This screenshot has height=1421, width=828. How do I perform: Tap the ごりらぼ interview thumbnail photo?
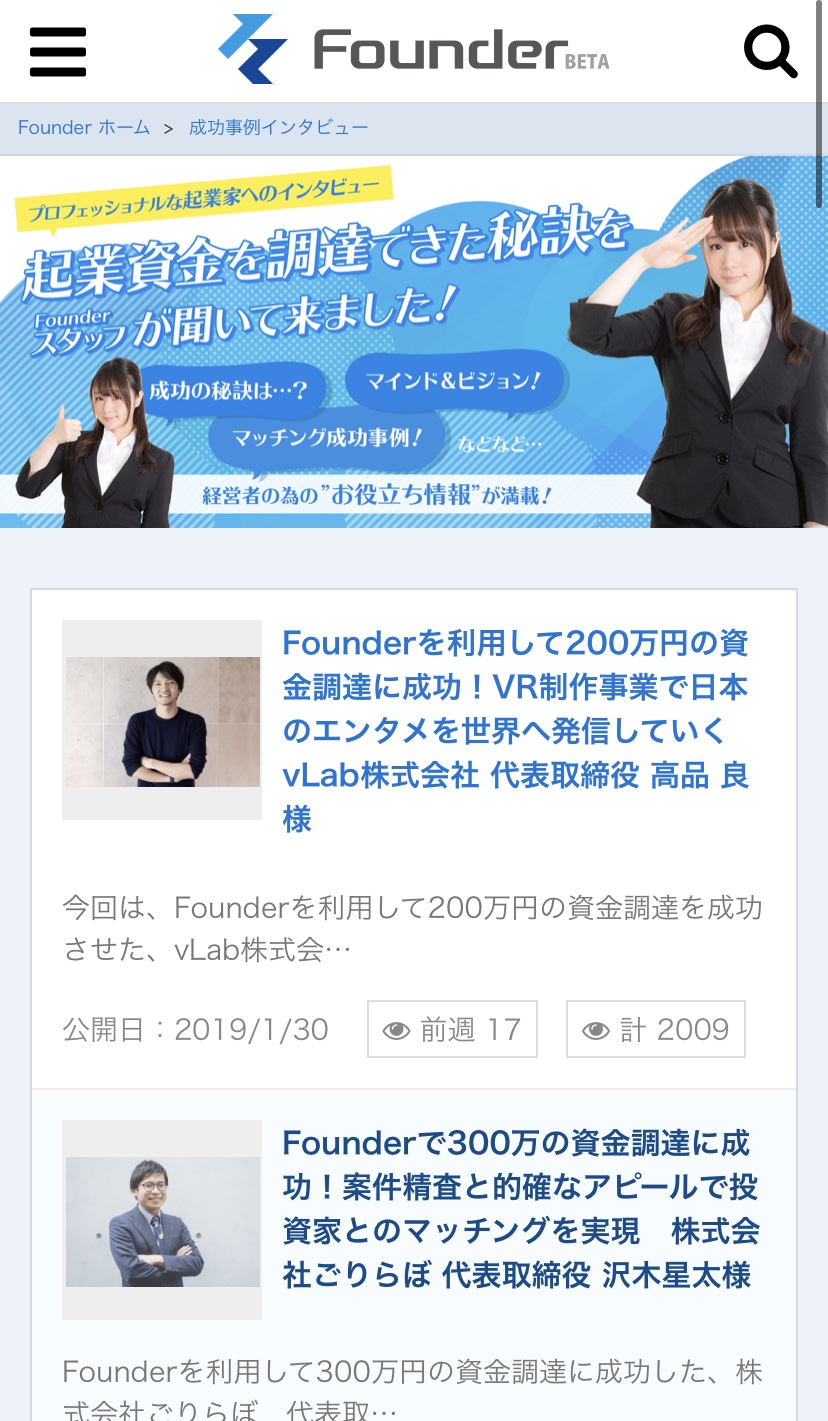click(x=162, y=1221)
